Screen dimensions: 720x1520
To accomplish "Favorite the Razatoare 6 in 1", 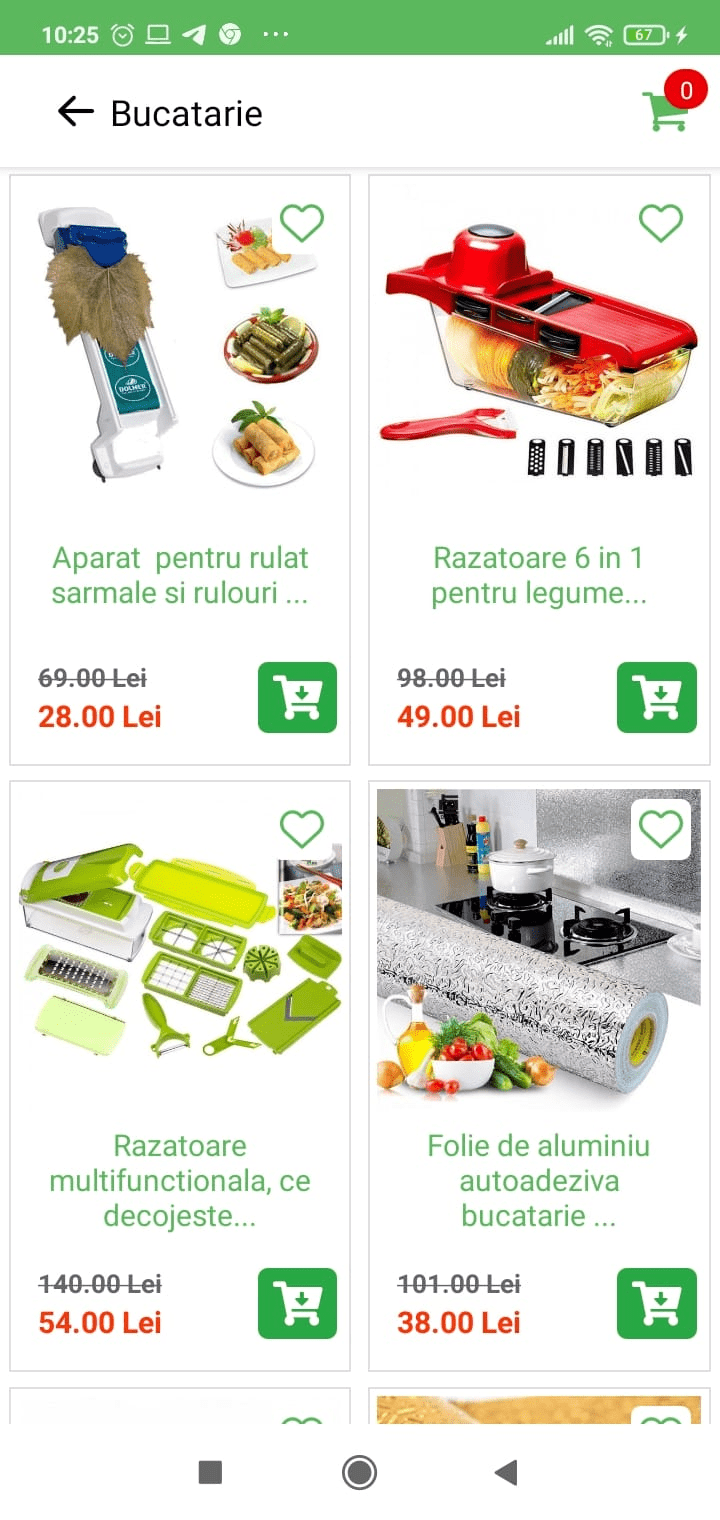I will pyautogui.click(x=661, y=222).
